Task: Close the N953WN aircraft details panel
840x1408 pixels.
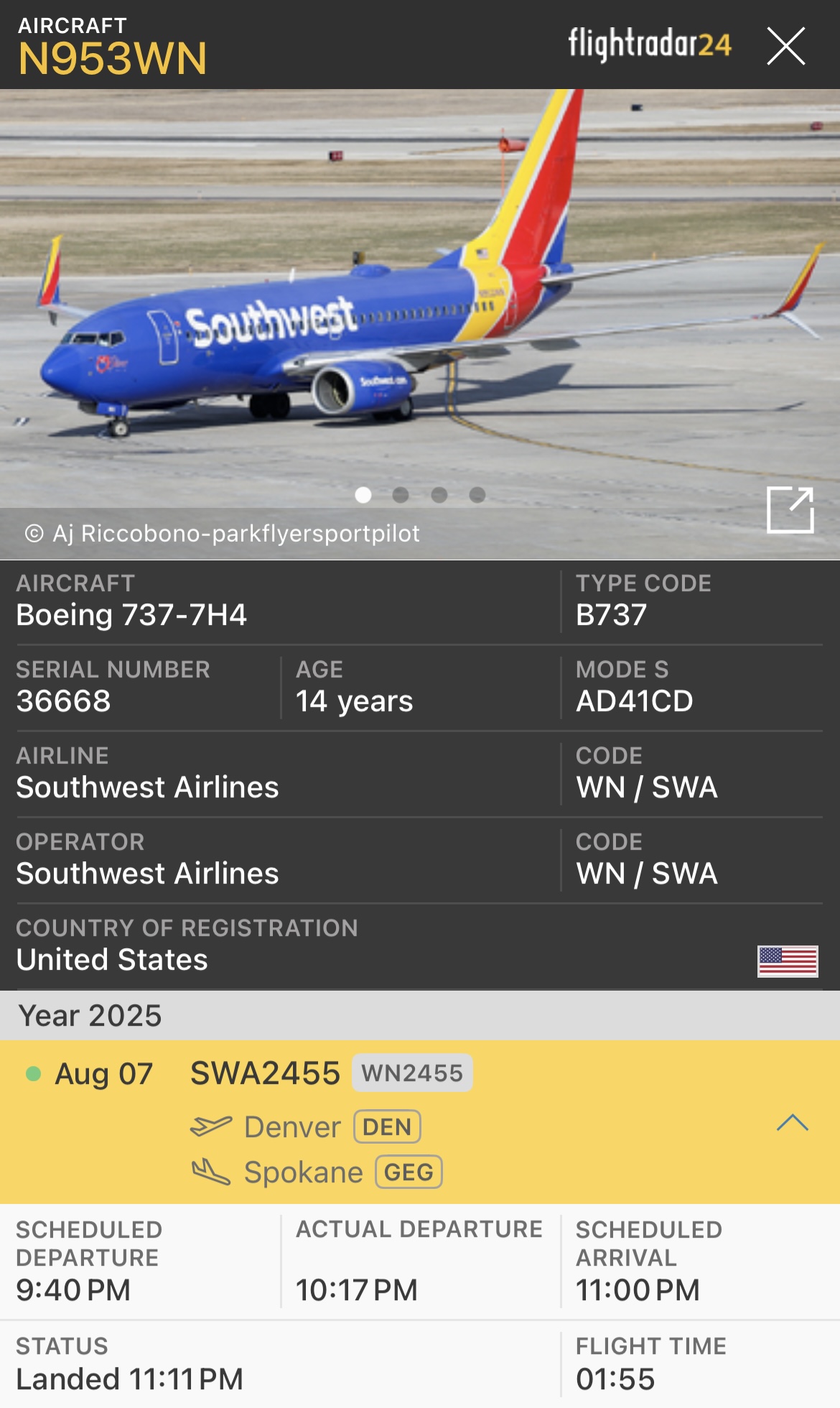Action: 786,46
